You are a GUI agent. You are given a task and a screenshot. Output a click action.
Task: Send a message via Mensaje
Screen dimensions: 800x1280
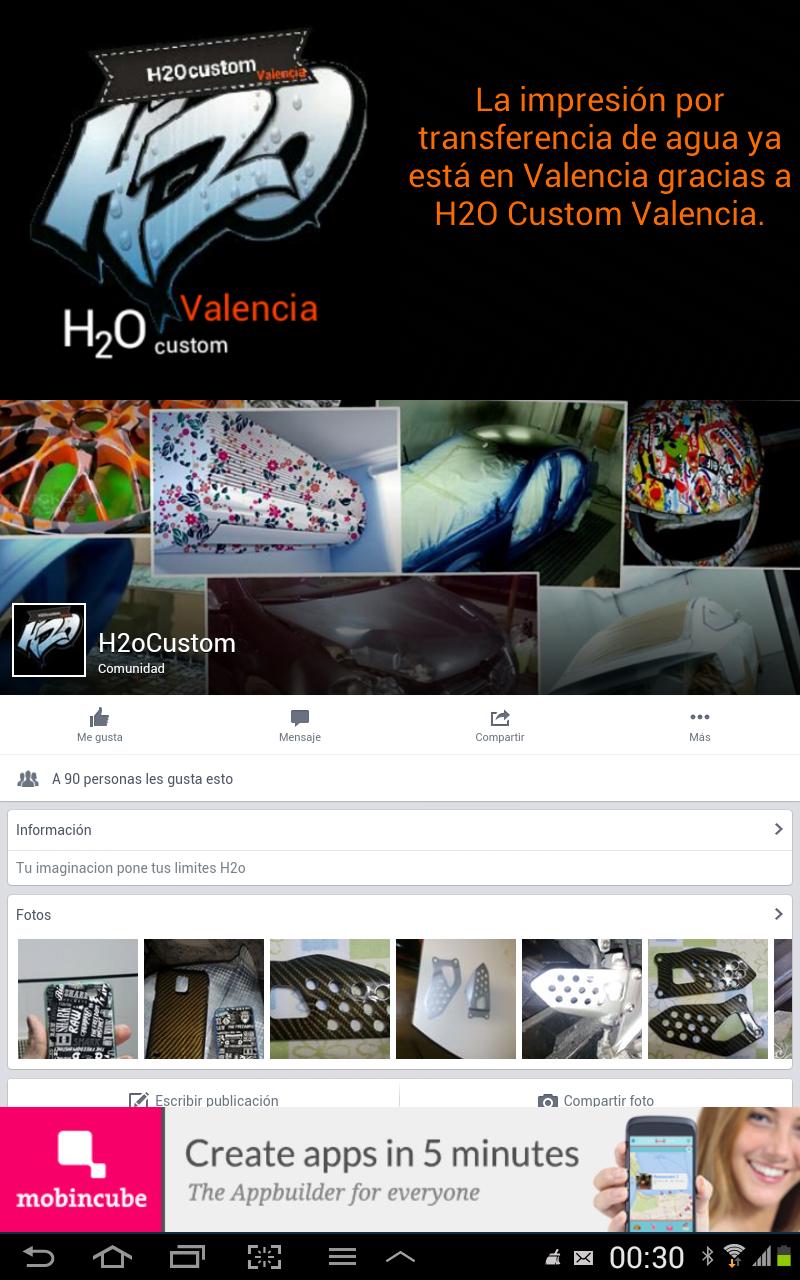point(300,725)
